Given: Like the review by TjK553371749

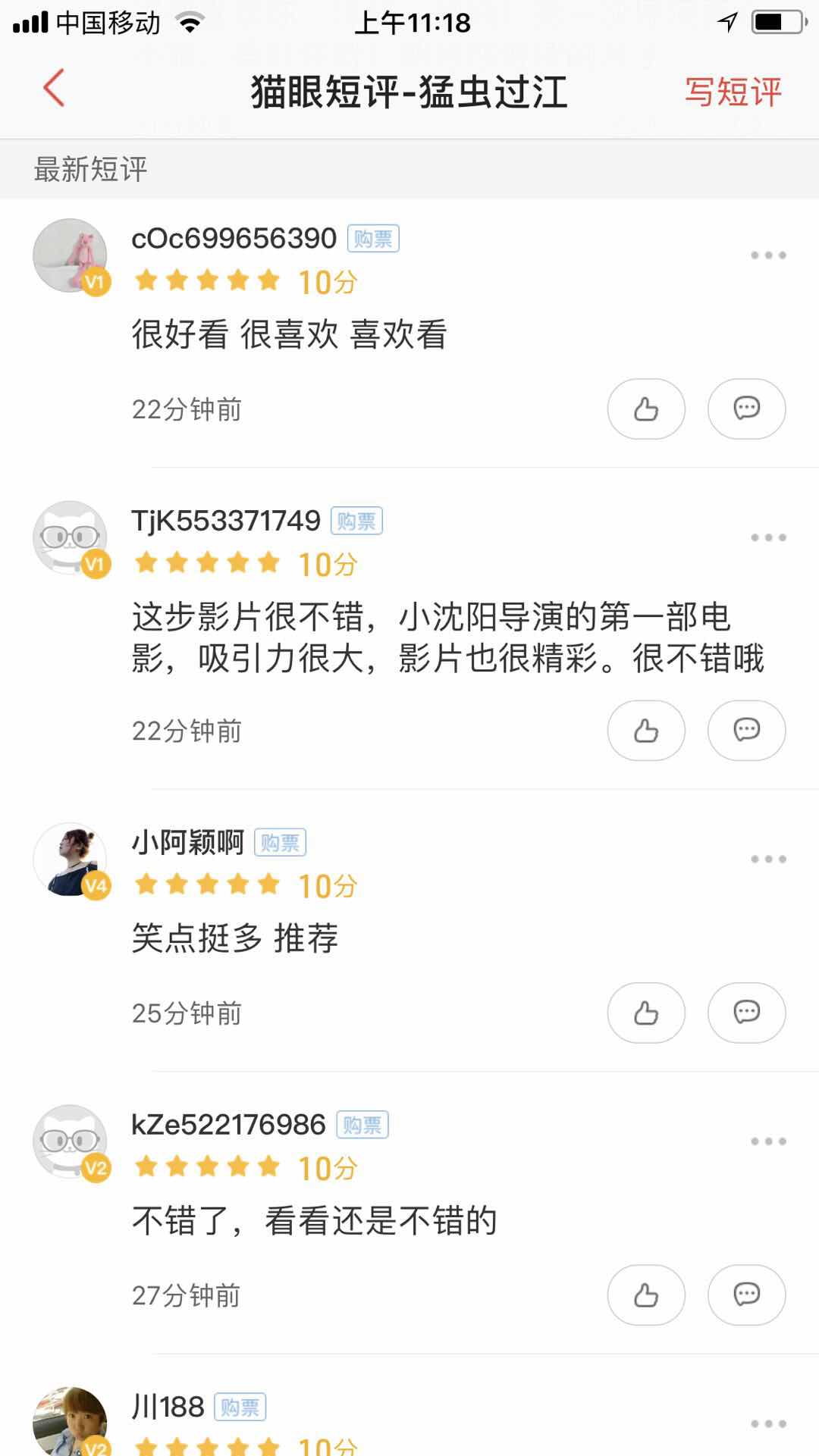Looking at the screenshot, I should (x=646, y=731).
